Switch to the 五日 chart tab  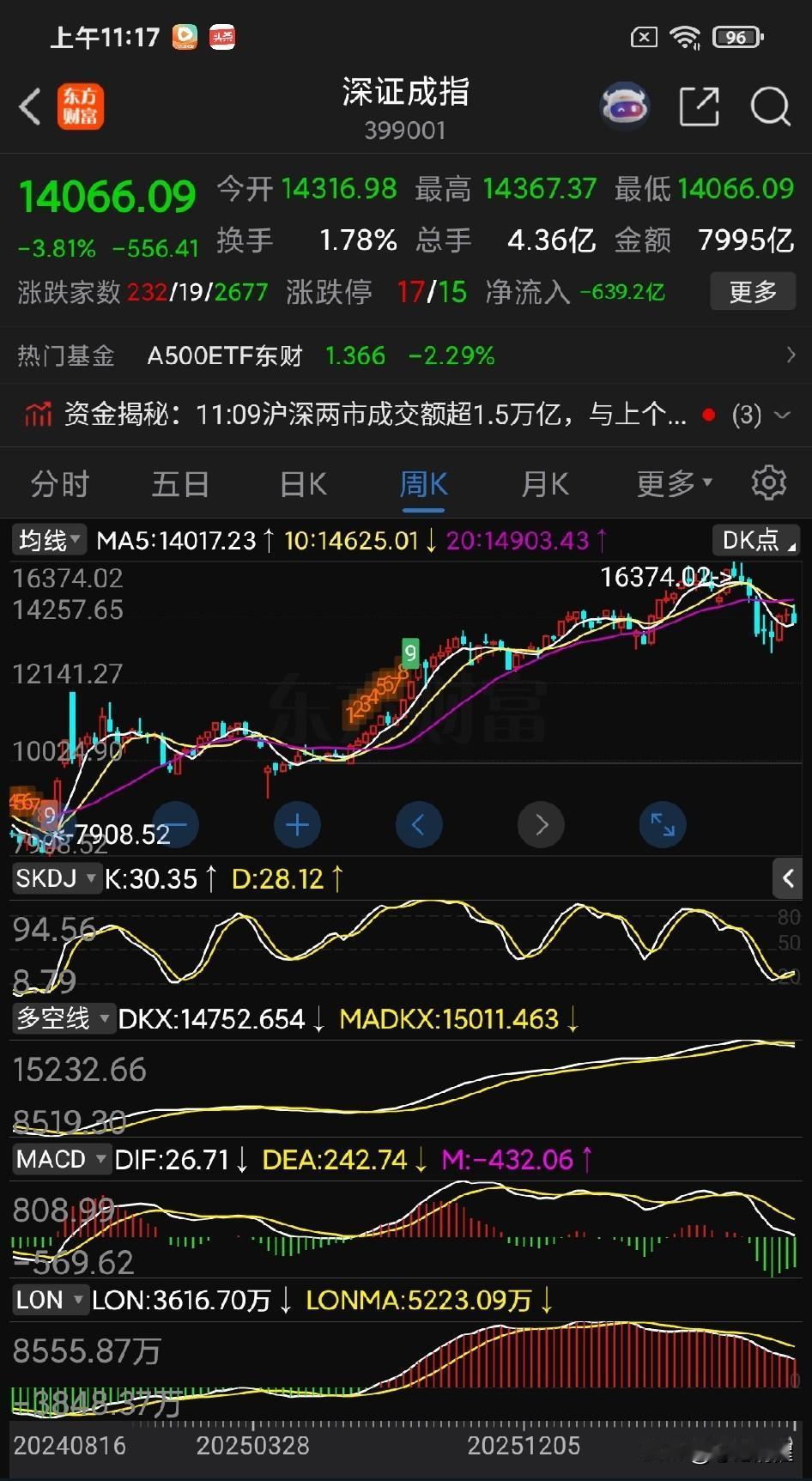click(181, 484)
